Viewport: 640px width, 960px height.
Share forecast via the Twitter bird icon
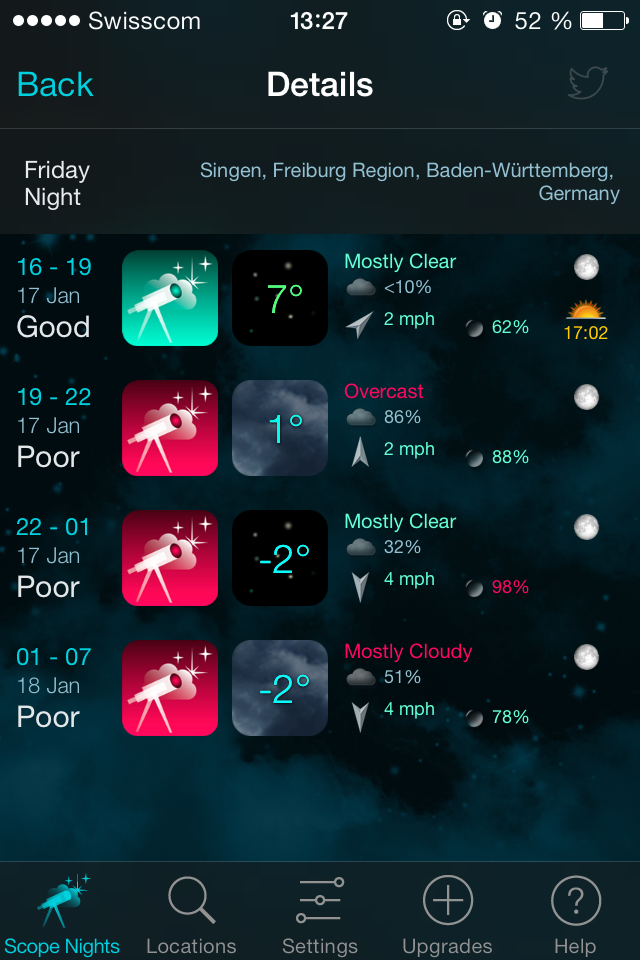pyautogui.click(x=587, y=84)
